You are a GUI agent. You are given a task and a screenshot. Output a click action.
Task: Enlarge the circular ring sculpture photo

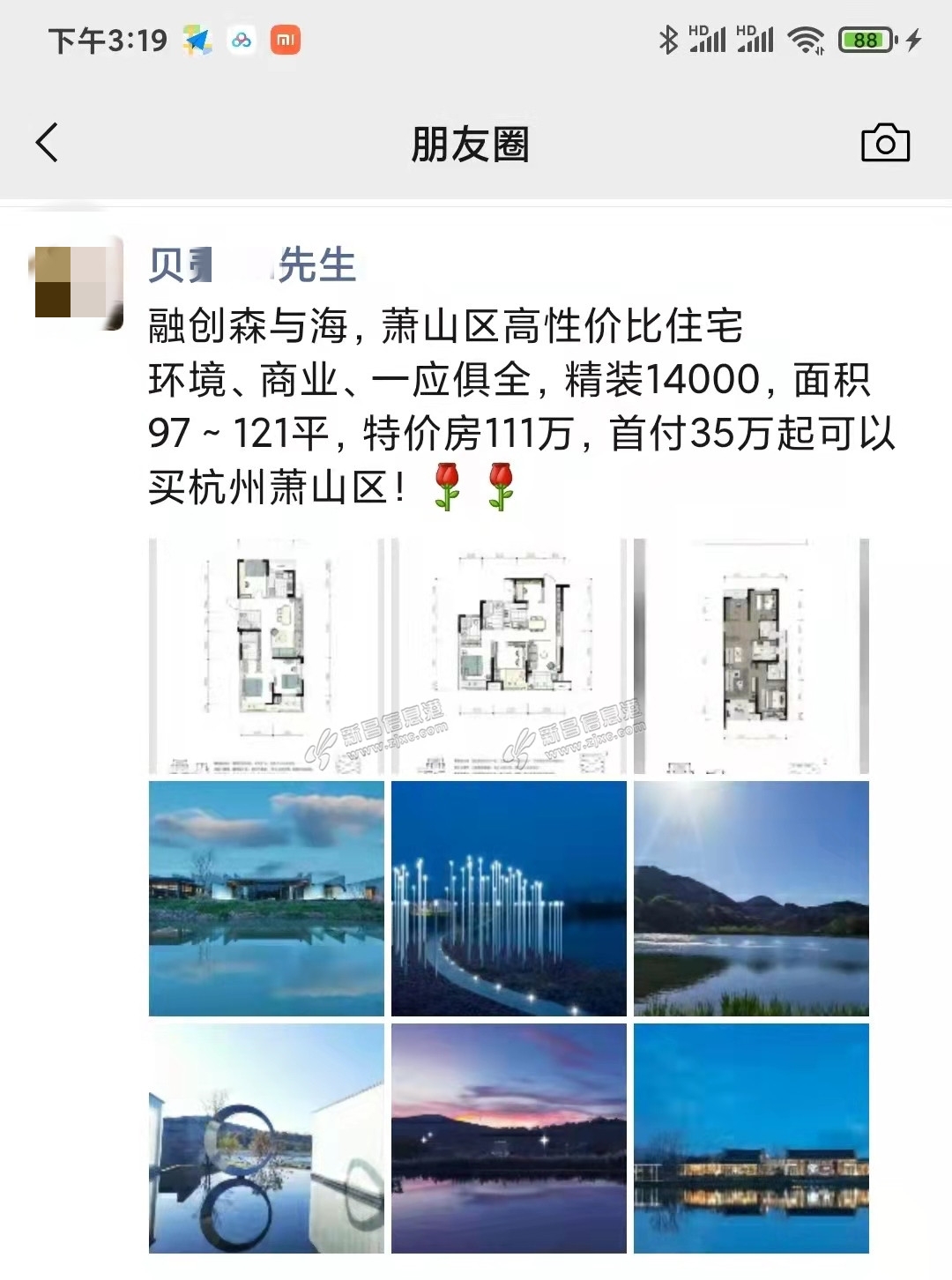click(x=266, y=1138)
